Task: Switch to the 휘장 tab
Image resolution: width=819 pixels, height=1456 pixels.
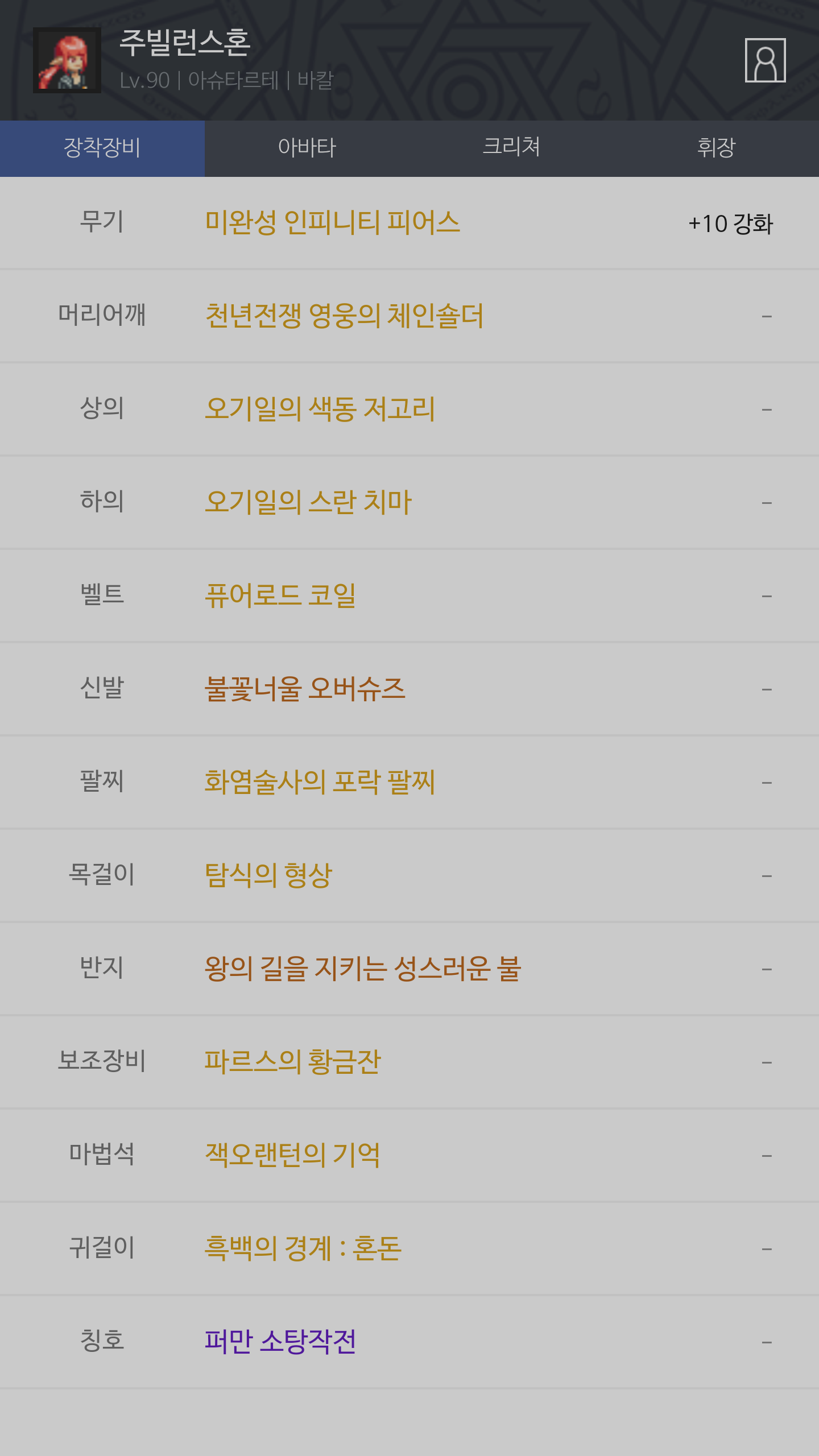Action: [x=716, y=148]
